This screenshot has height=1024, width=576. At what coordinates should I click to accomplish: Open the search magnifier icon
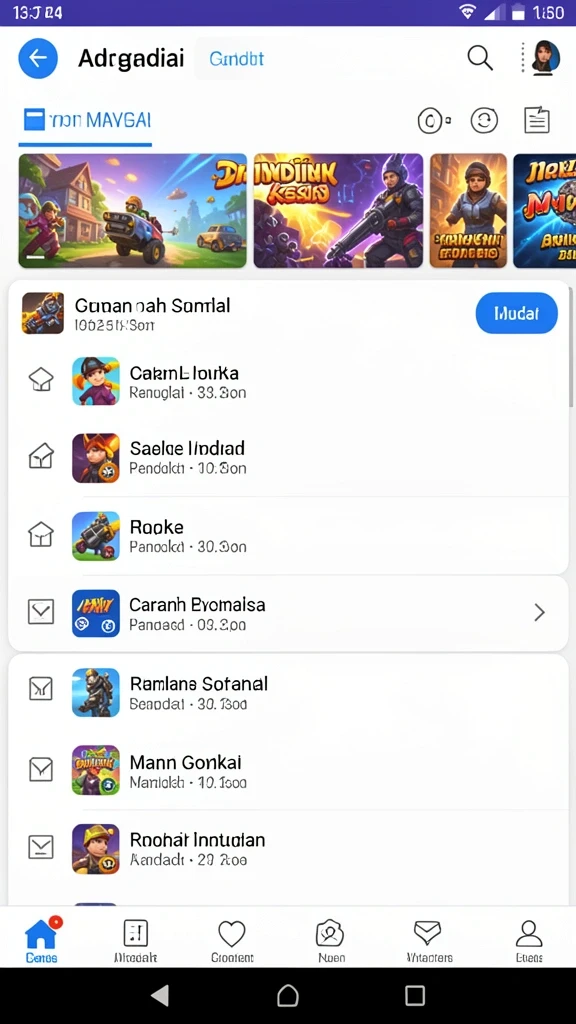point(480,58)
